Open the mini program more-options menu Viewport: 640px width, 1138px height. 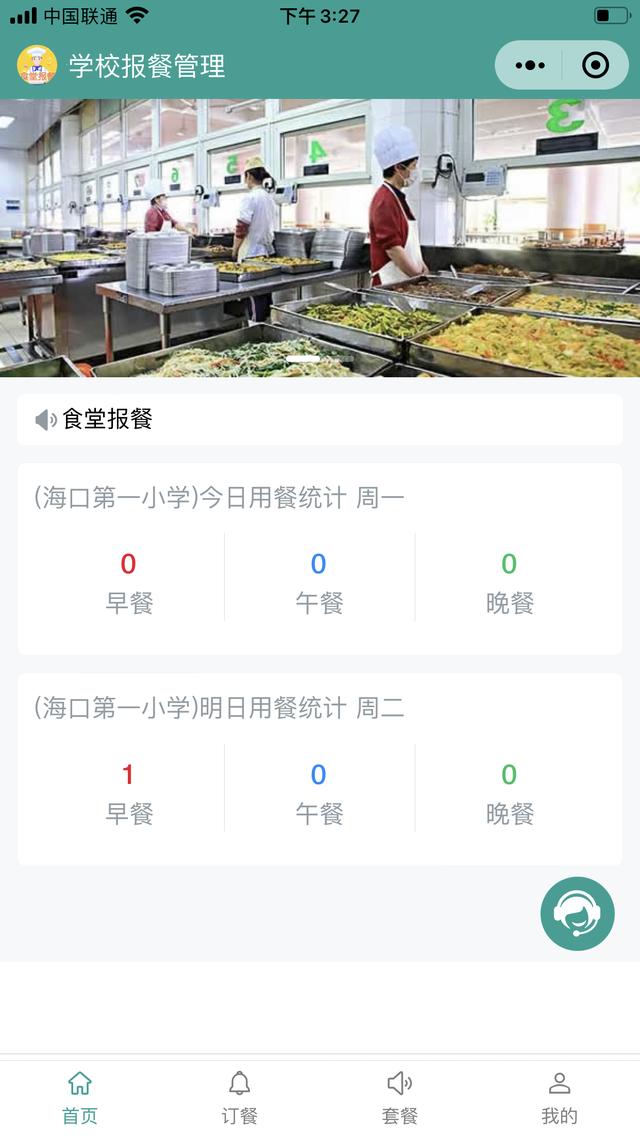(530, 66)
